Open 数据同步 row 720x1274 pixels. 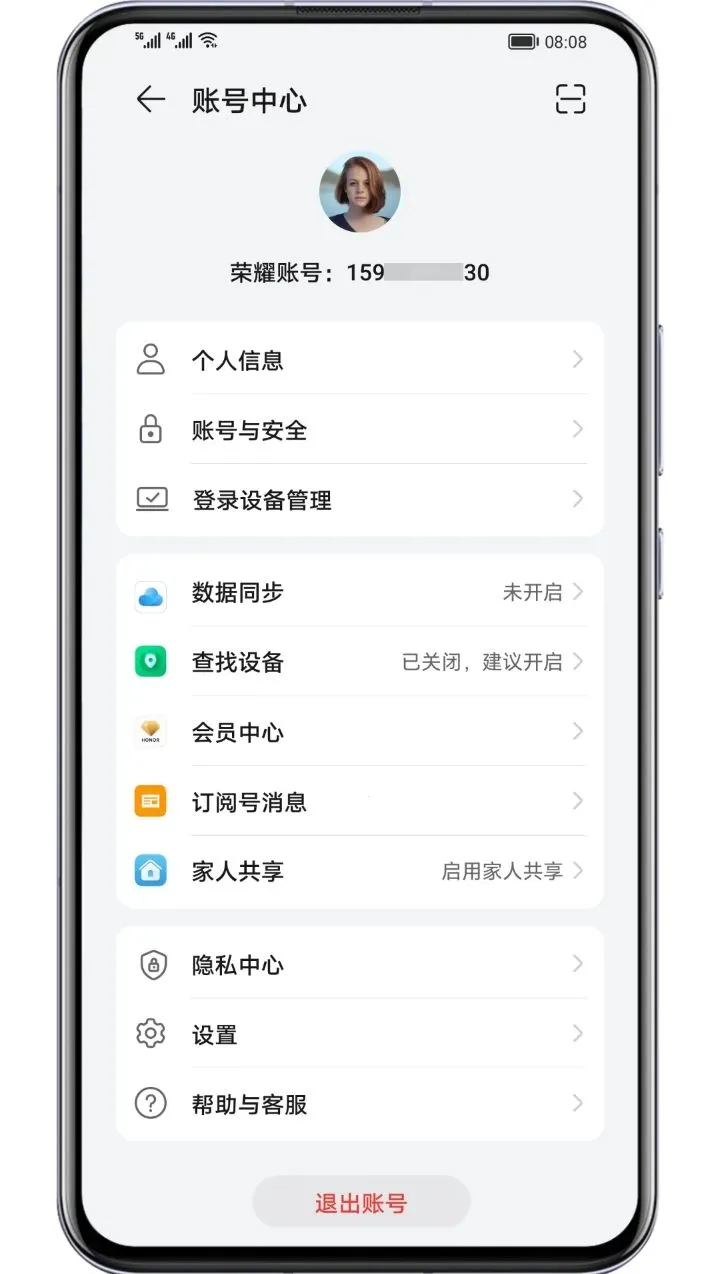[360, 592]
